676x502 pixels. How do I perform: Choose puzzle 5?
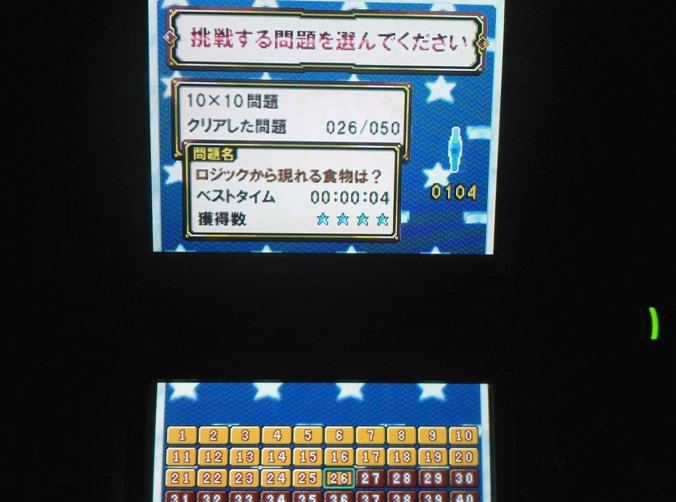tap(308, 435)
